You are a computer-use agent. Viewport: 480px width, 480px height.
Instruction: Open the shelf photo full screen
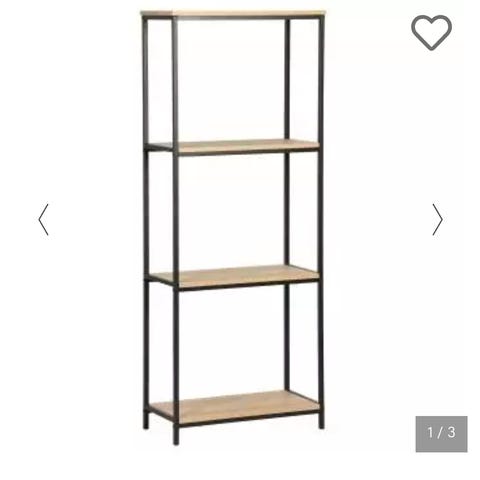233,228
